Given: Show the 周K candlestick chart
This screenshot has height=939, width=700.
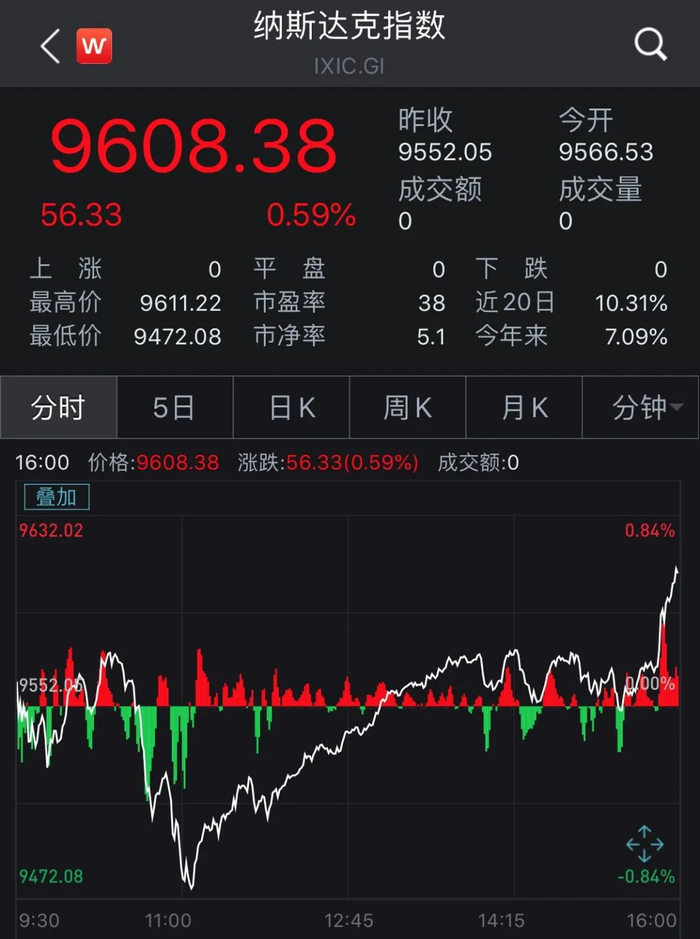Looking at the screenshot, I should [x=408, y=408].
